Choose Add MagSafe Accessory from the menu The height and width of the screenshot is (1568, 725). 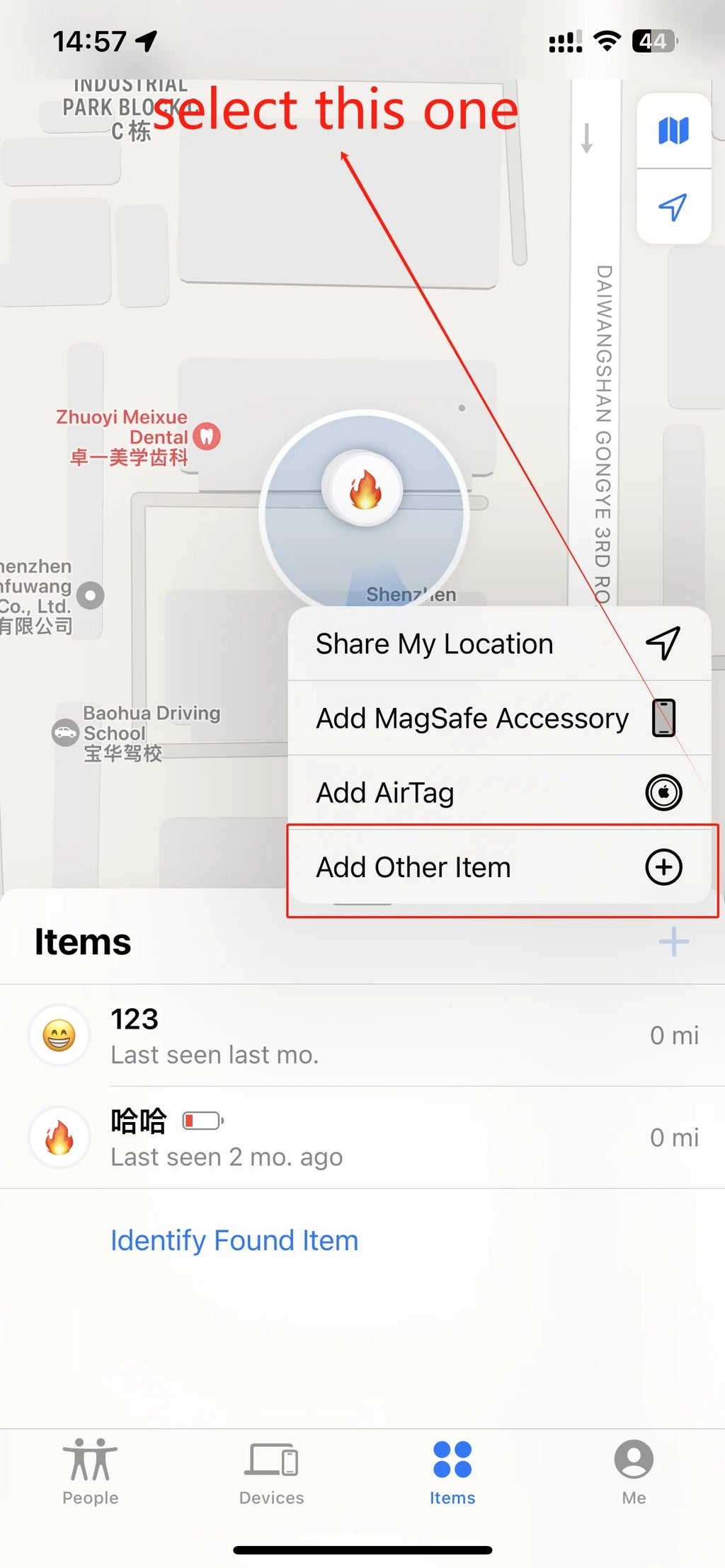pos(472,718)
